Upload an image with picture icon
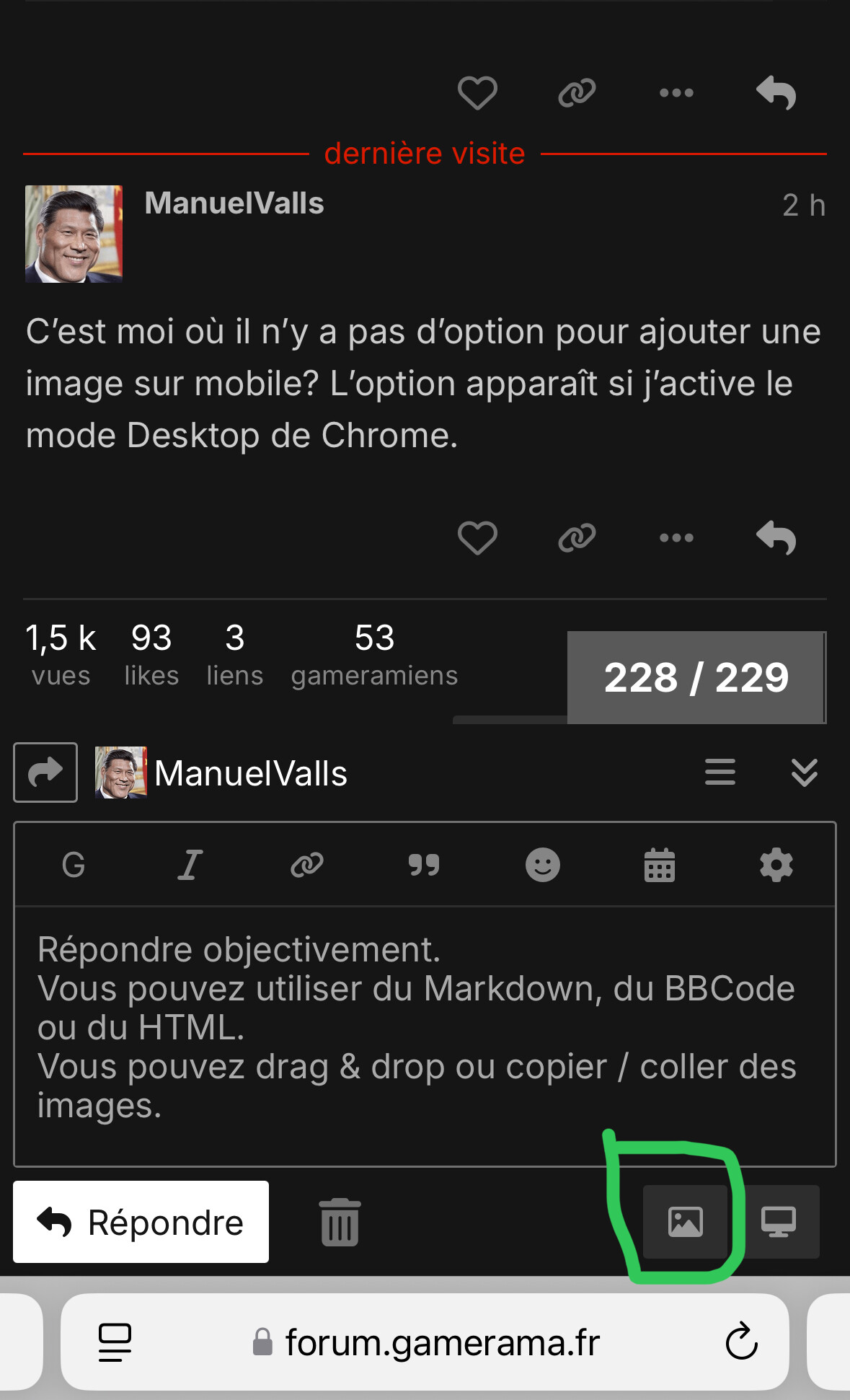Viewport: 850px width, 1400px height. pos(685,1222)
